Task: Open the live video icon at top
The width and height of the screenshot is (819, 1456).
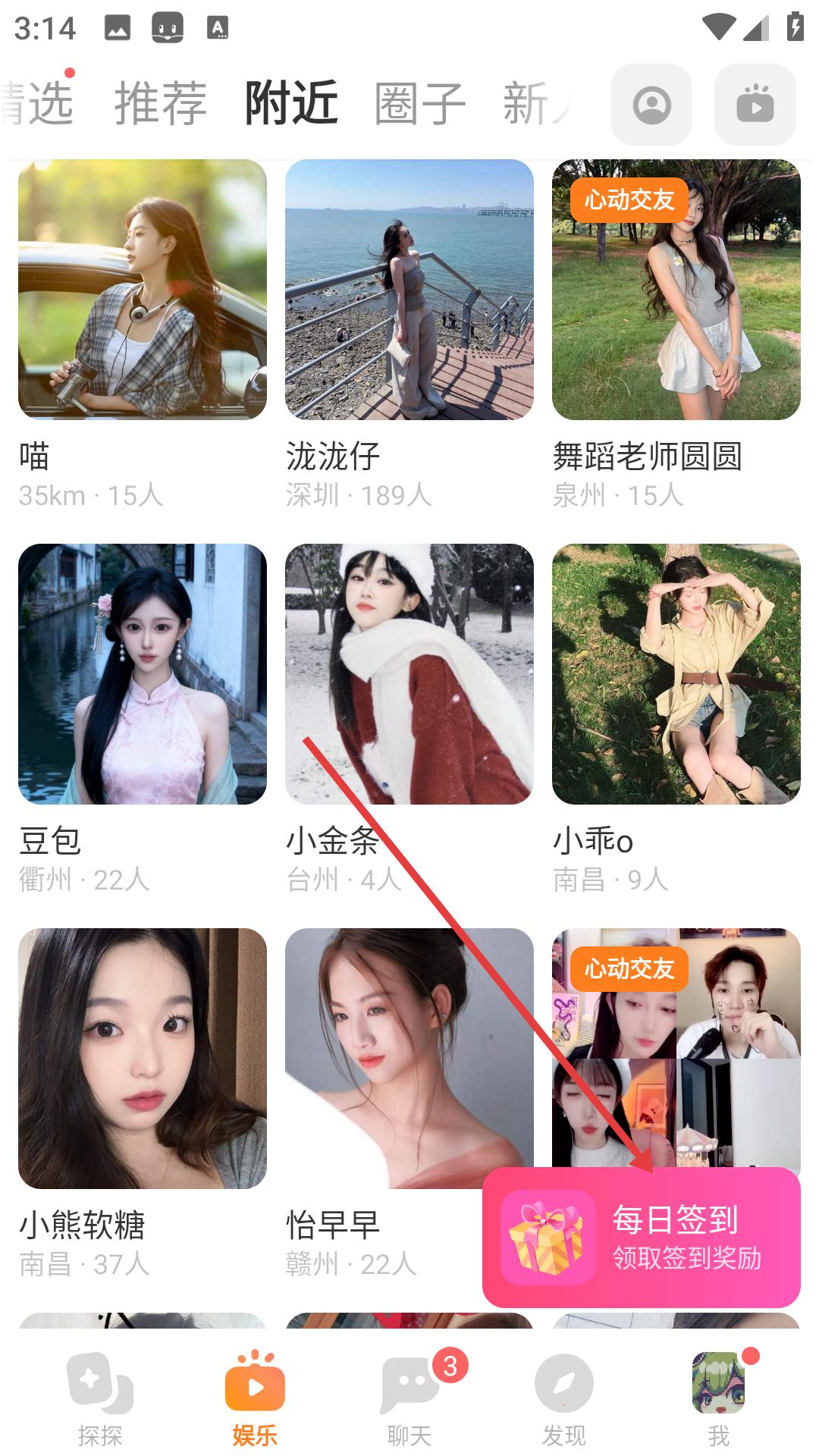Action: click(755, 105)
